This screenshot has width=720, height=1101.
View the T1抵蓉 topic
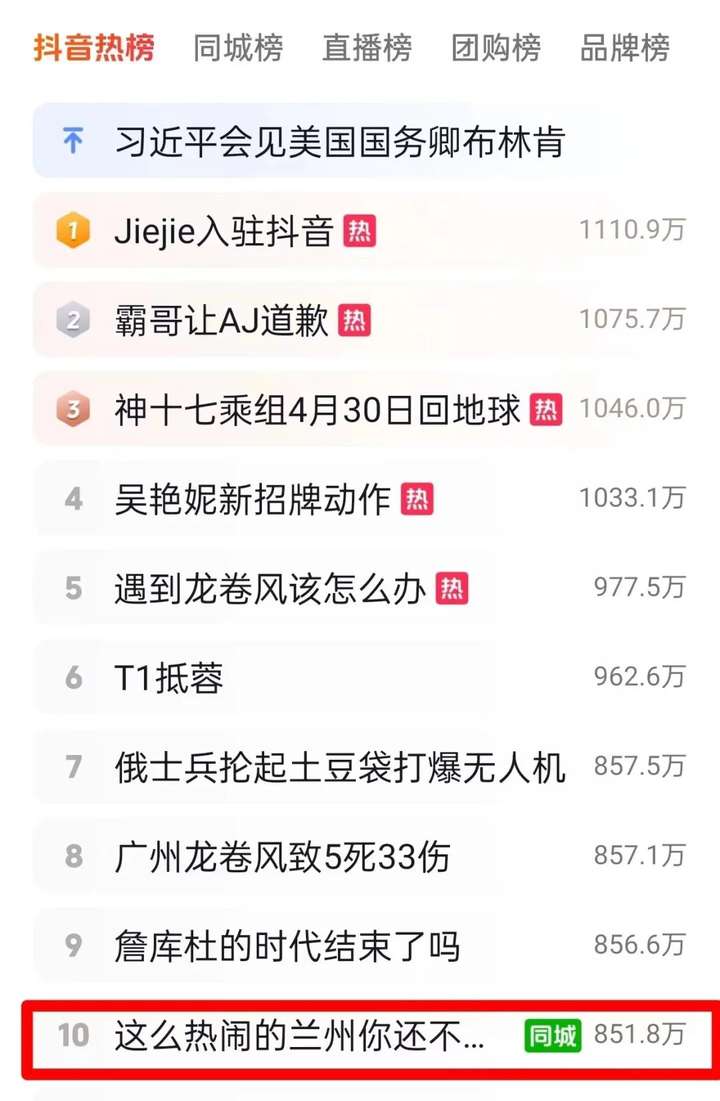pyautogui.click(x=169, y=678)
